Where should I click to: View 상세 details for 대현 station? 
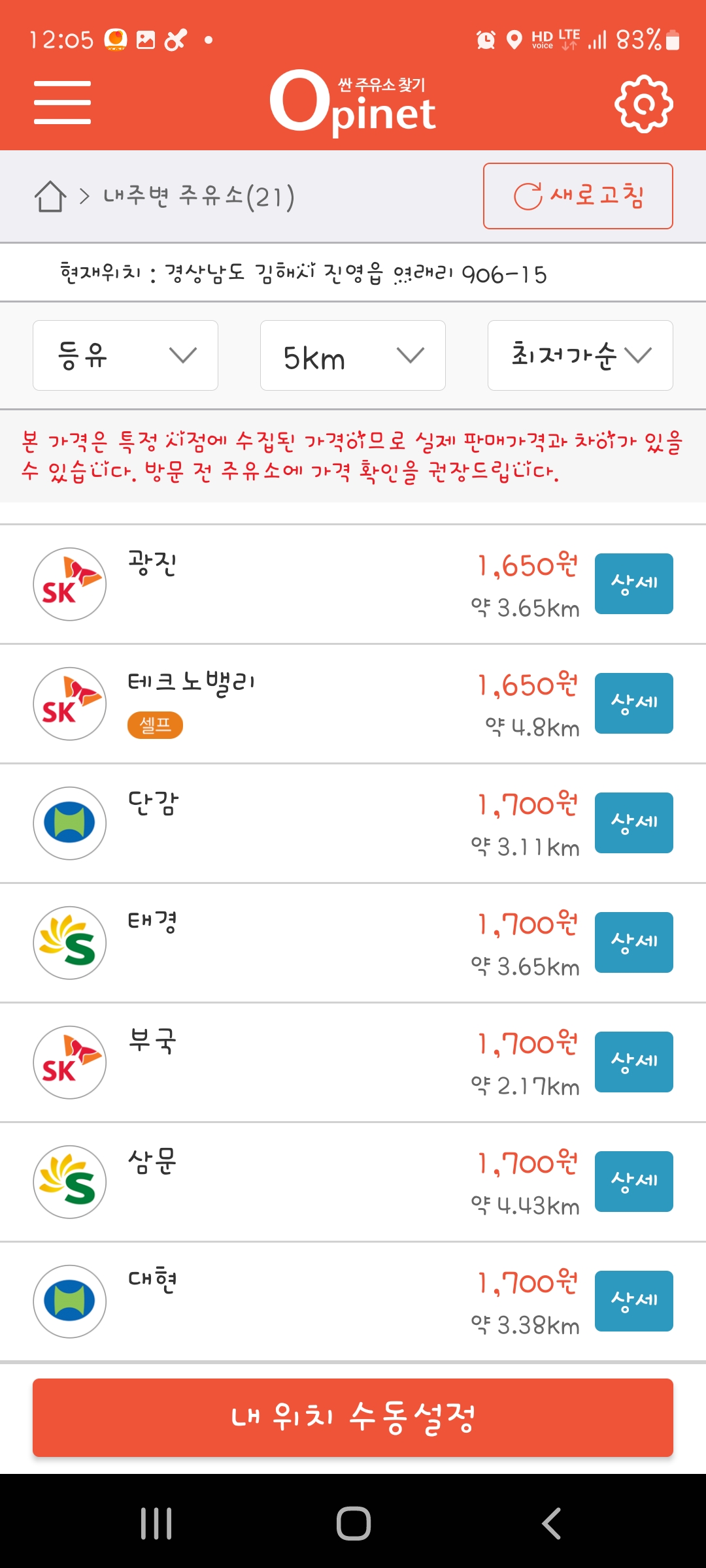pos(634,1301)
